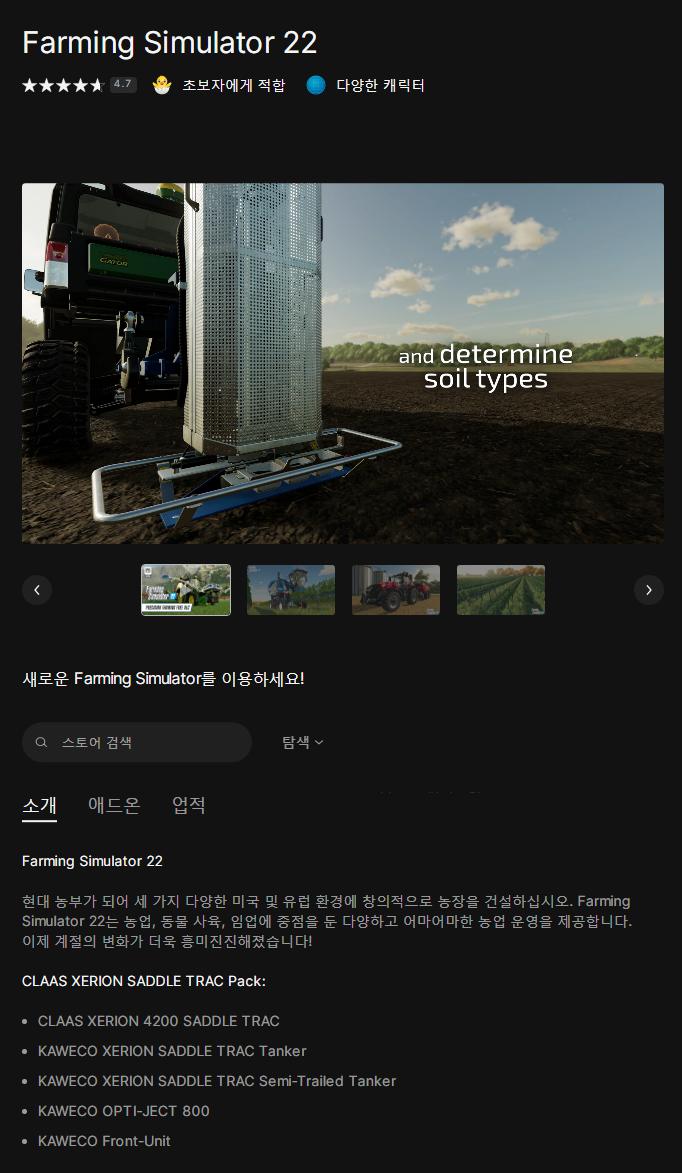Viewport: 682px width, 1173px height.
Task: Switch to the 애드온 tab
Action: pyautogui.click(x=114, y=806)
